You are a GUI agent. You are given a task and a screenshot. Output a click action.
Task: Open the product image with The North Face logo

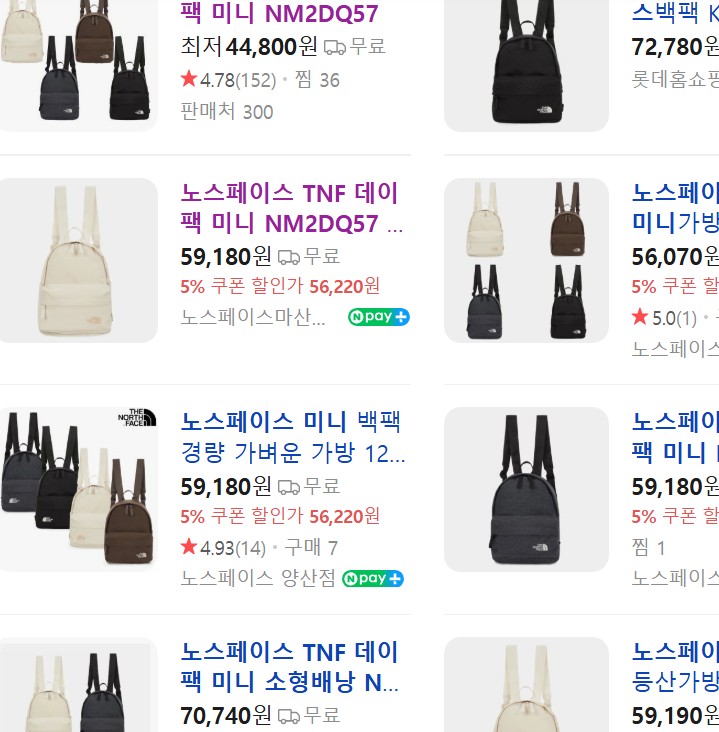click(x=78, y=490)
